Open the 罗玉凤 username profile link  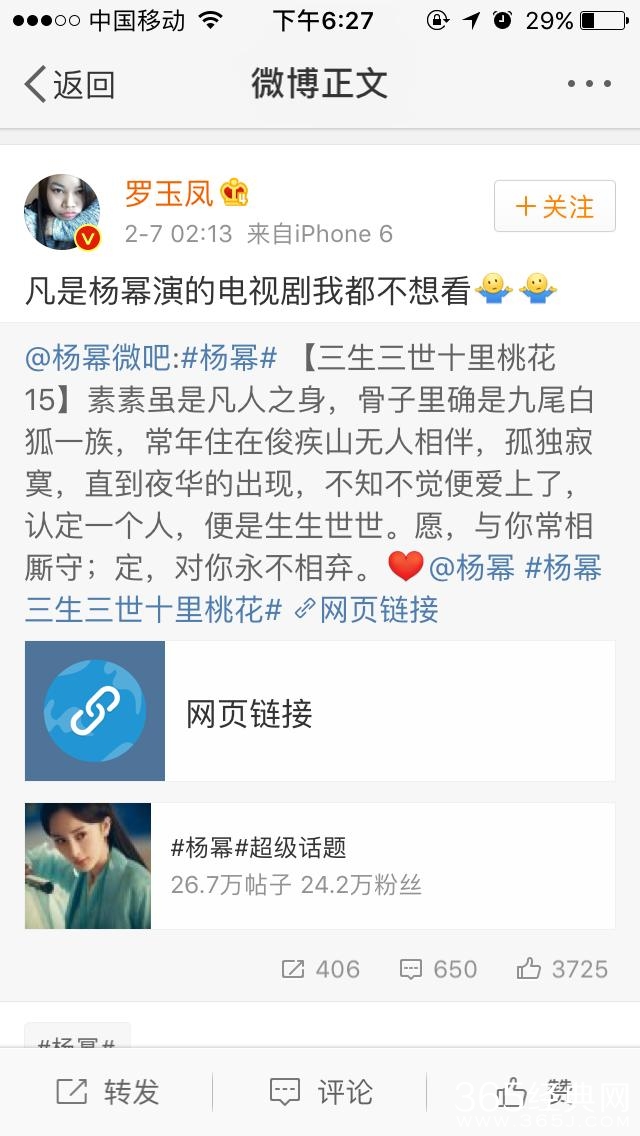coord(169,193)
